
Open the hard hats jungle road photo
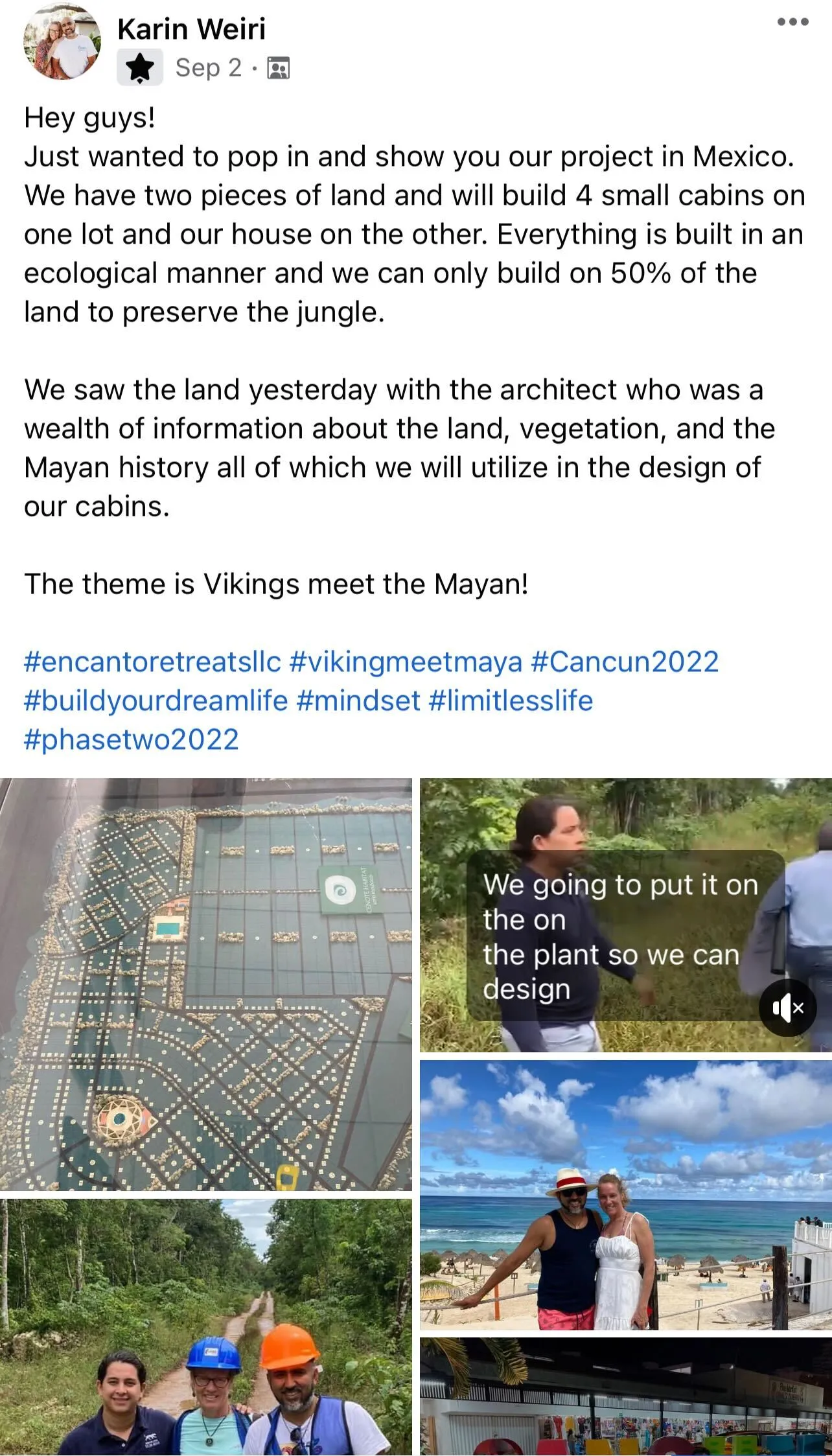tap(205, 1327)
